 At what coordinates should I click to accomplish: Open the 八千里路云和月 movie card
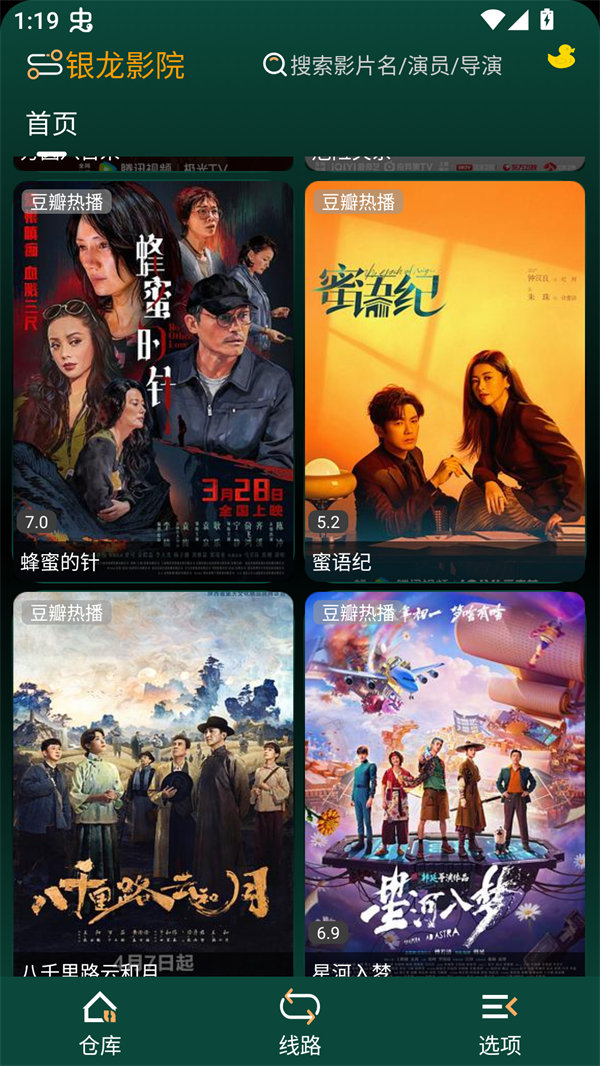pyautogui.click(x=154, y=784)
